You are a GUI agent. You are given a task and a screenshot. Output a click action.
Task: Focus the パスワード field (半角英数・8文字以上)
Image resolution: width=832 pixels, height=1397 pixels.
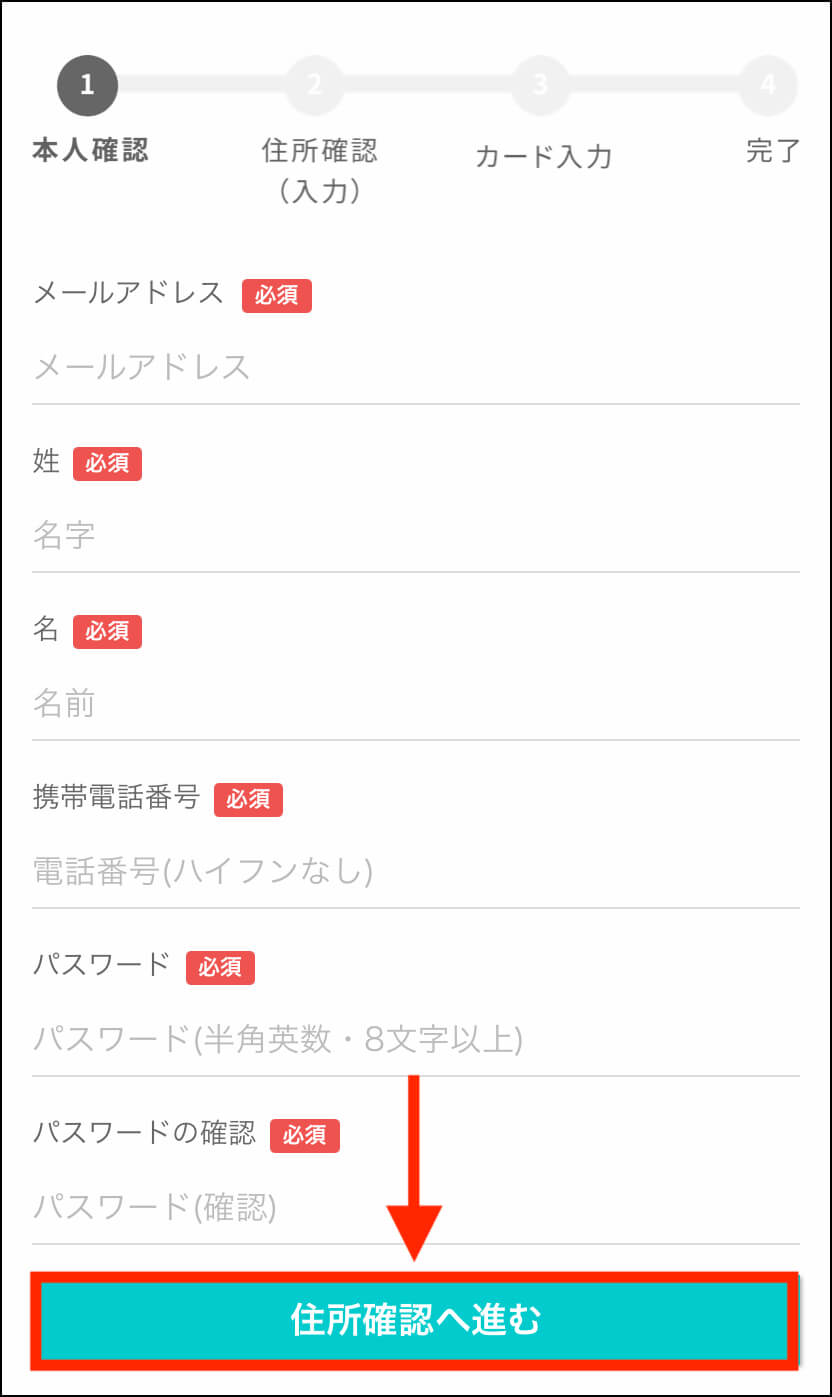[416, 1039]
